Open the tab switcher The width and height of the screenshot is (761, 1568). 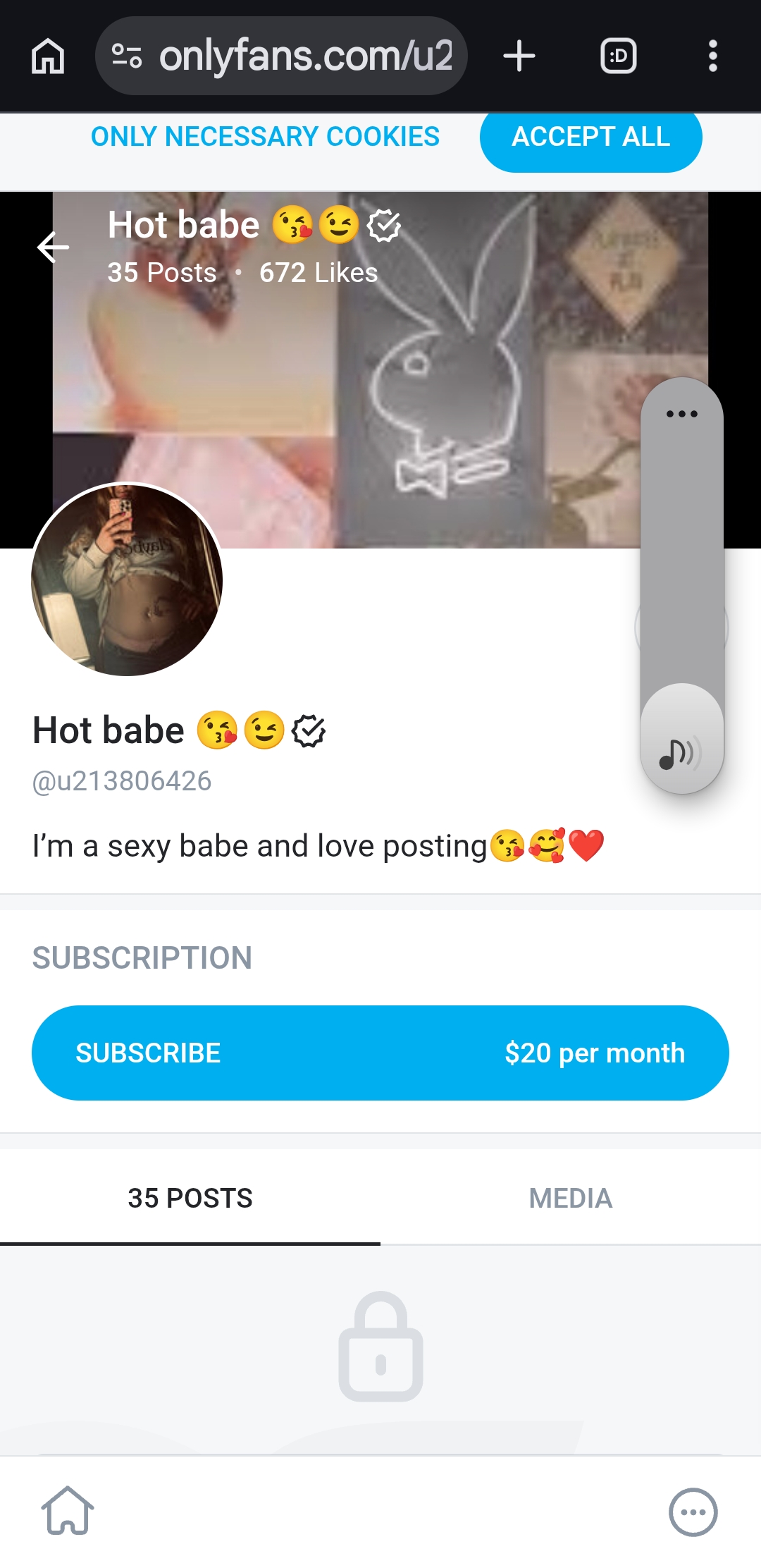(x=618, y=56)
